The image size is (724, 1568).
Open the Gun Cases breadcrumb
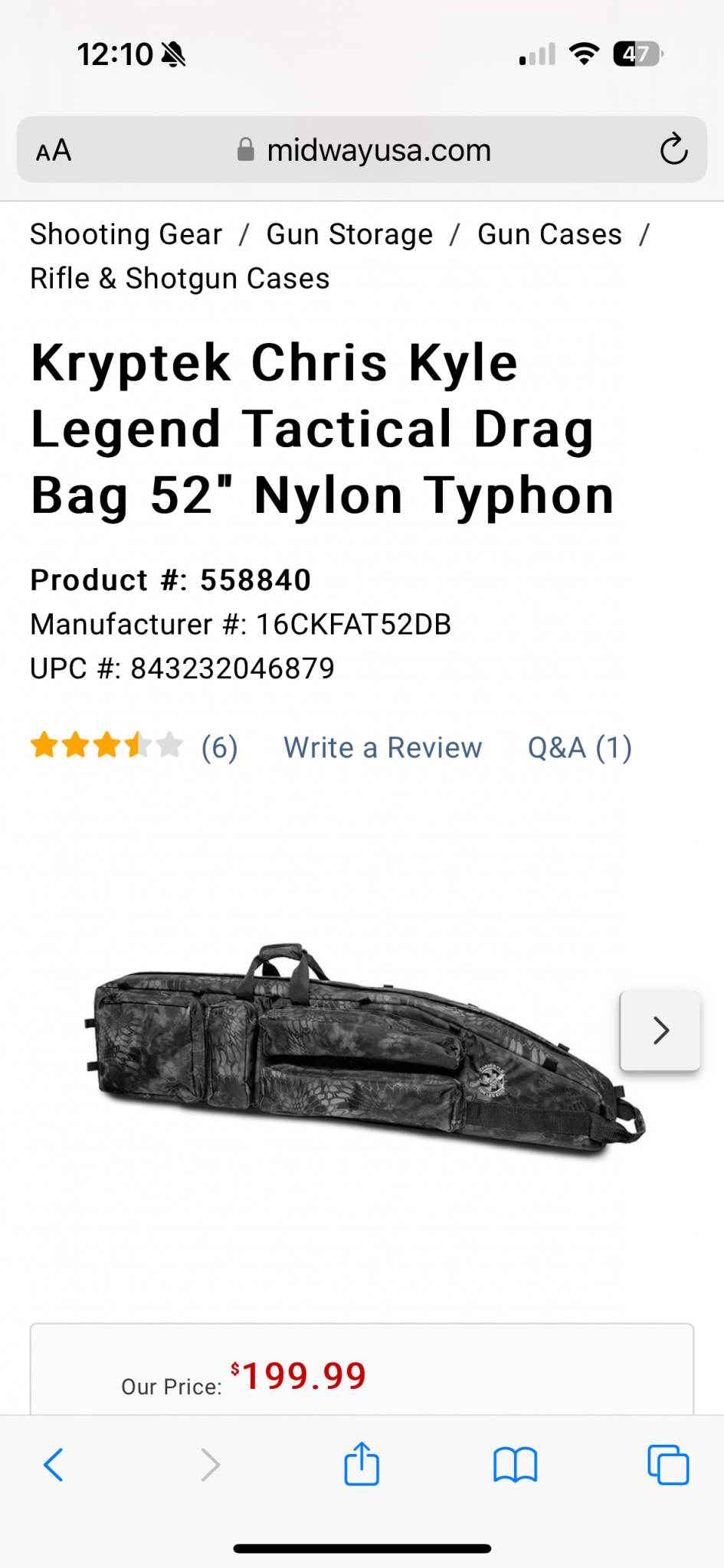pyautogui.click(x=549, y=234)
